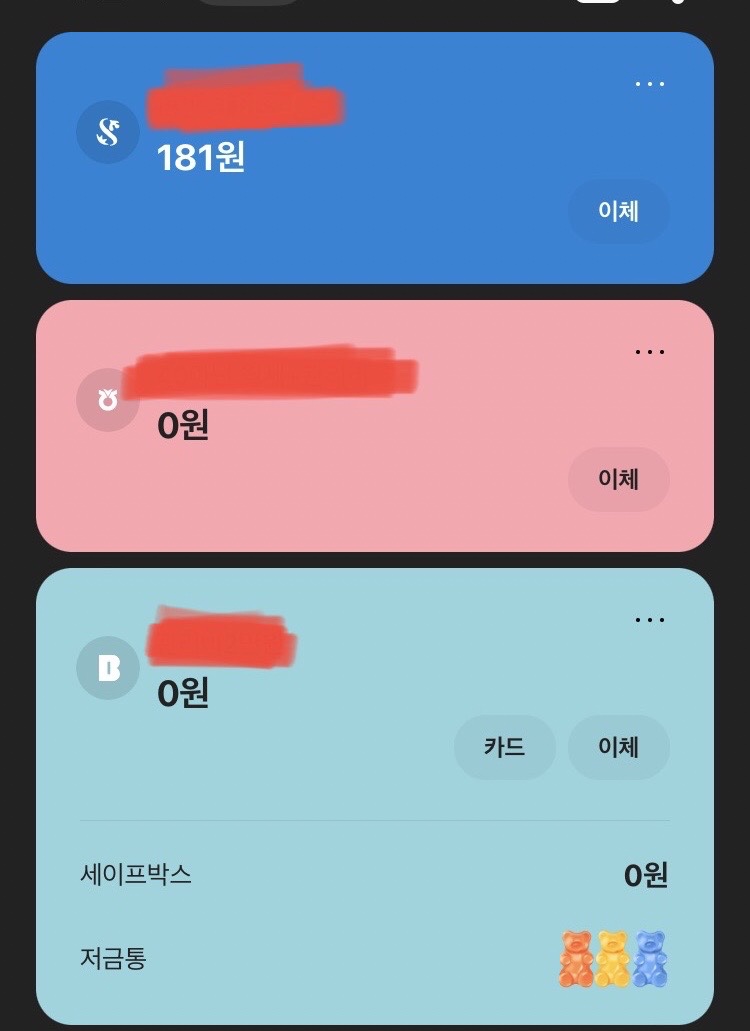Image resolution: width=750 pixels, height=1031 pixels.
Task: Tap 이체 on the pink 0원 account
Action: [x=618, y=479]
